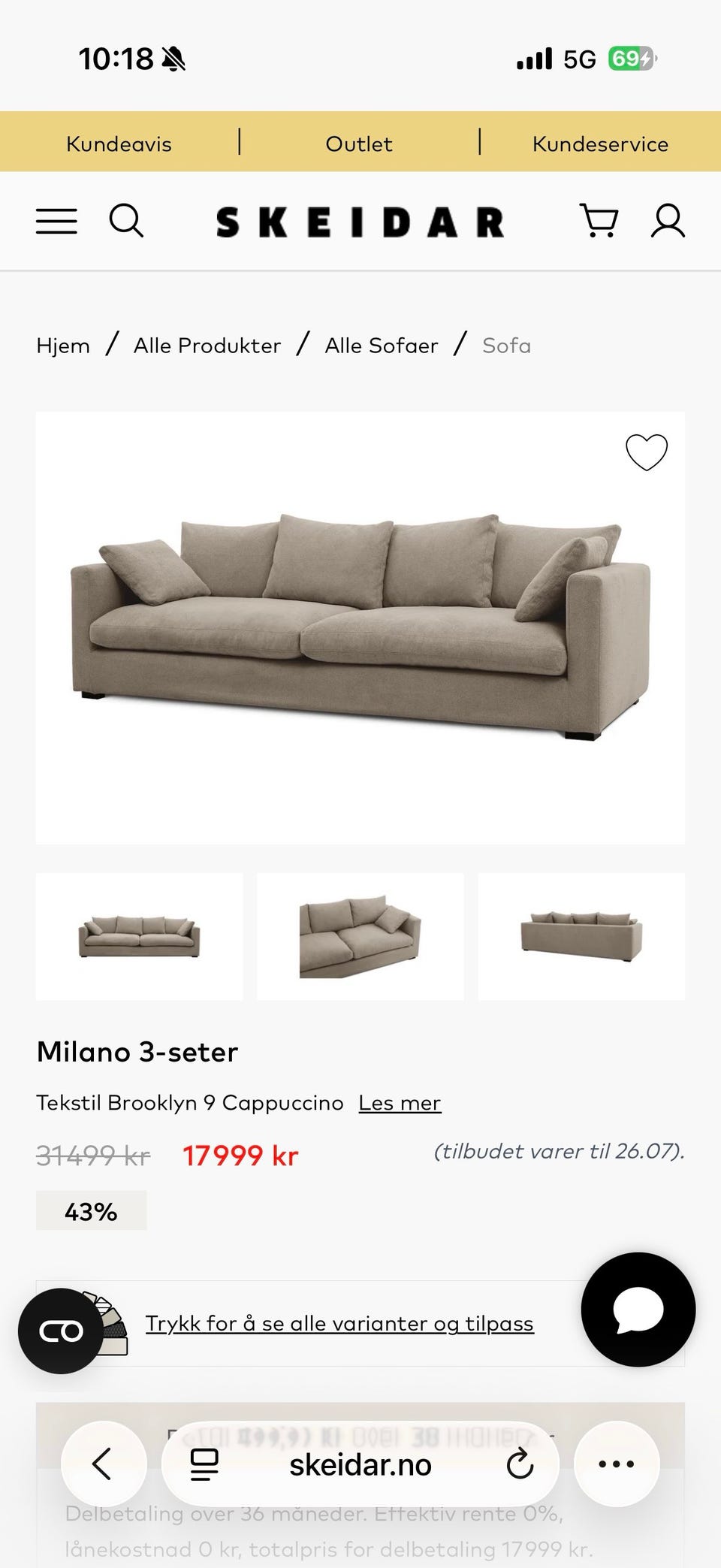Go to Kundeavis
The width and height of the screenshot is (721, 1568).
click(x=119, y=144)
